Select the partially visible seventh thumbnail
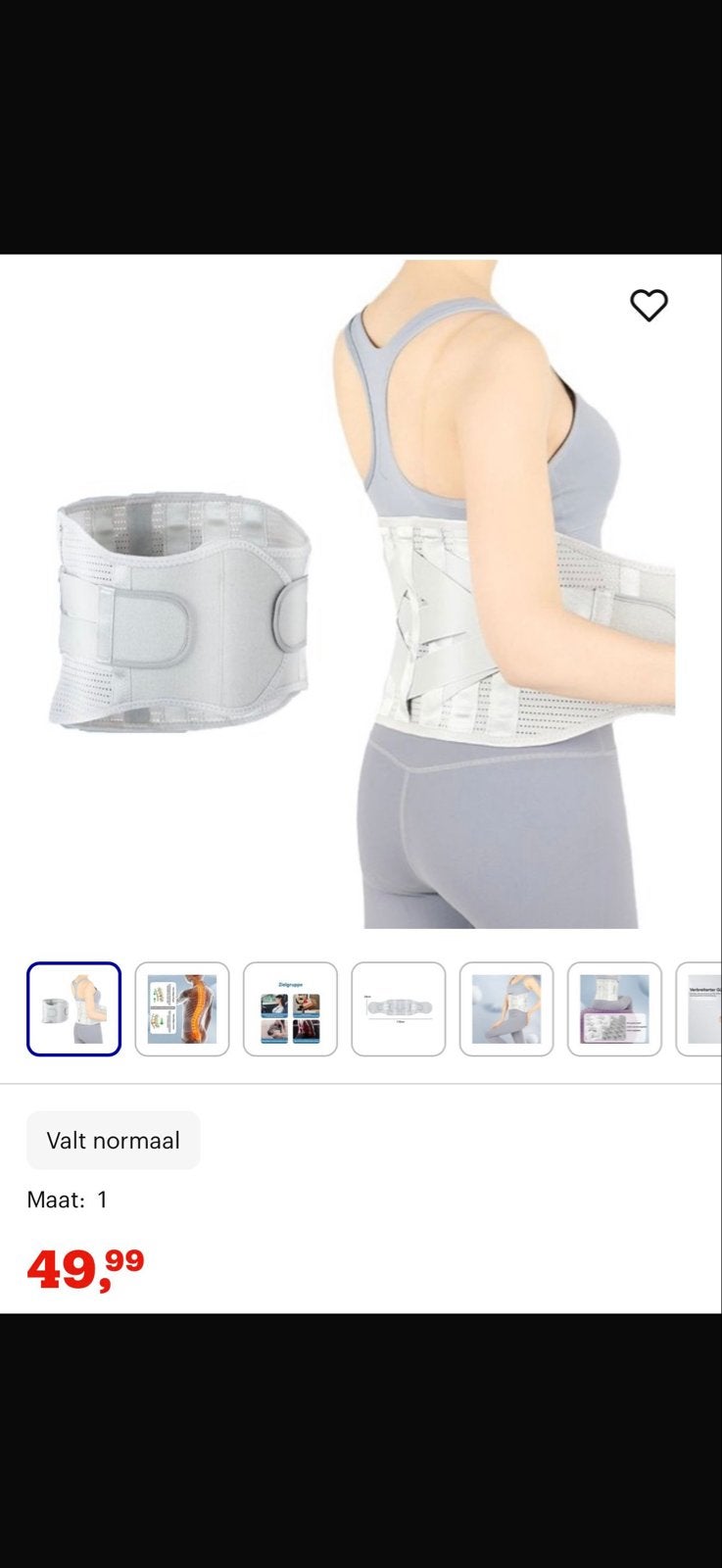The height and width of the screenshot is (1568, 722). pos(699,1009)
